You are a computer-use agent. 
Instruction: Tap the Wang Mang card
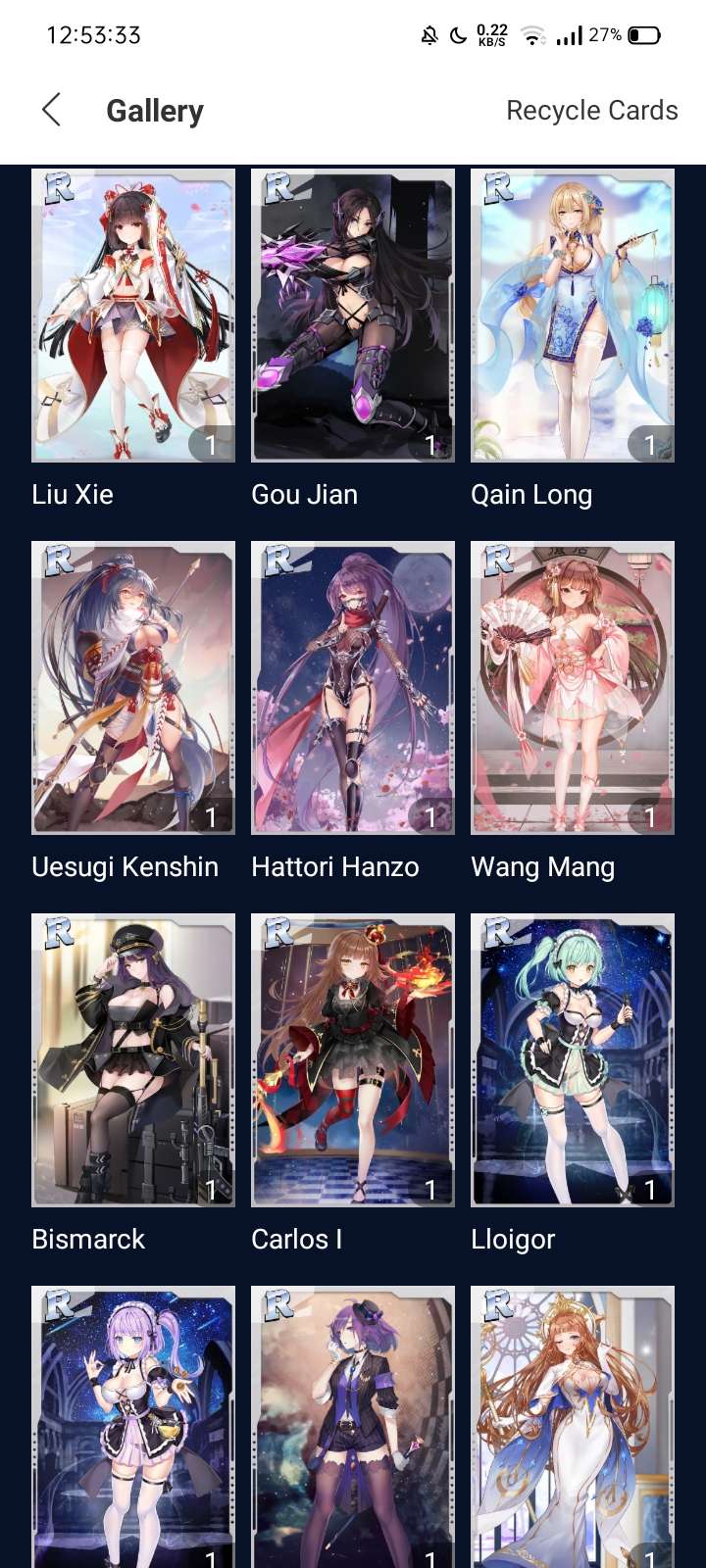(x=573, y=688)
